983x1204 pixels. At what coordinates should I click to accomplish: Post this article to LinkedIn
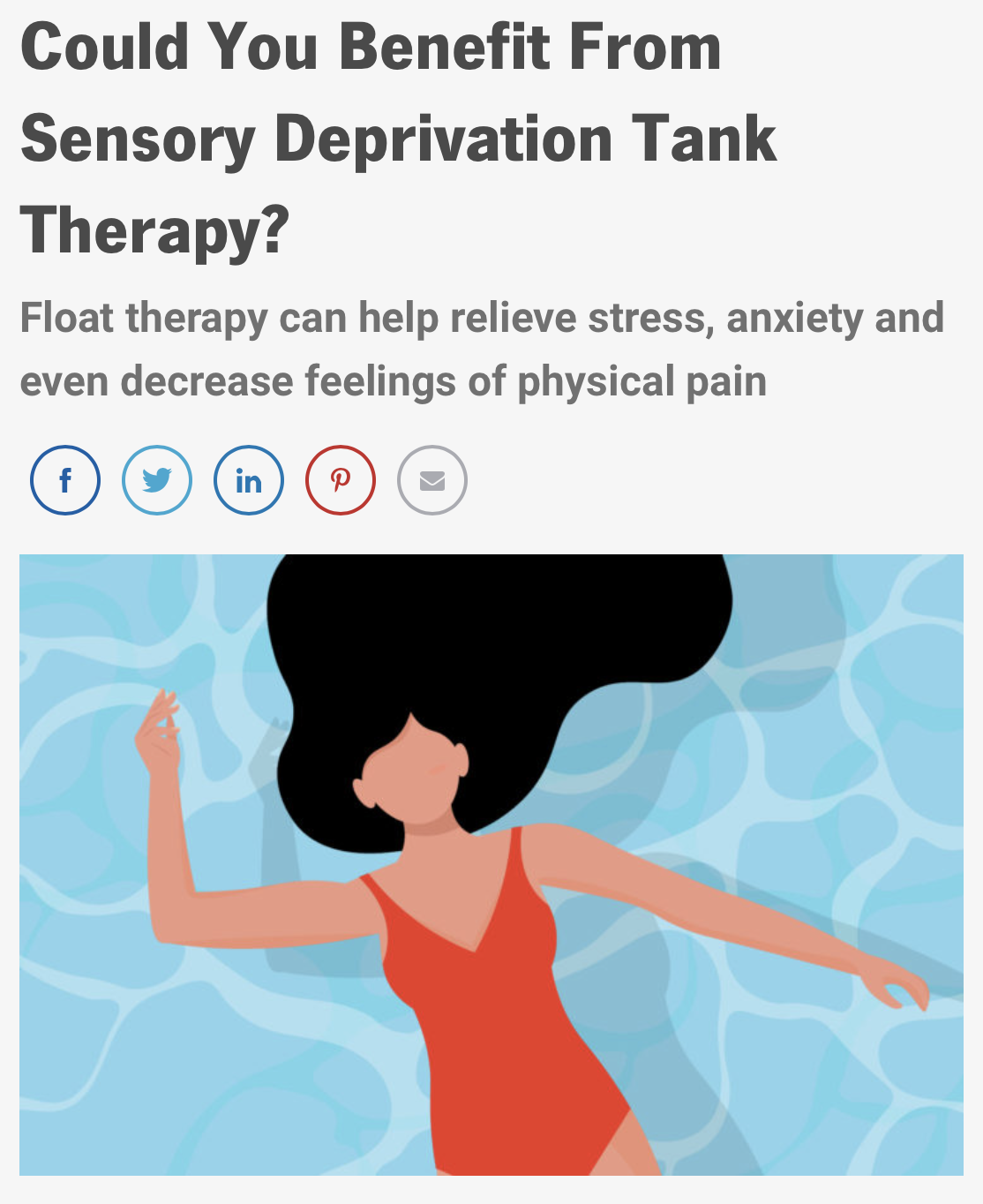(x=249, y=480)
